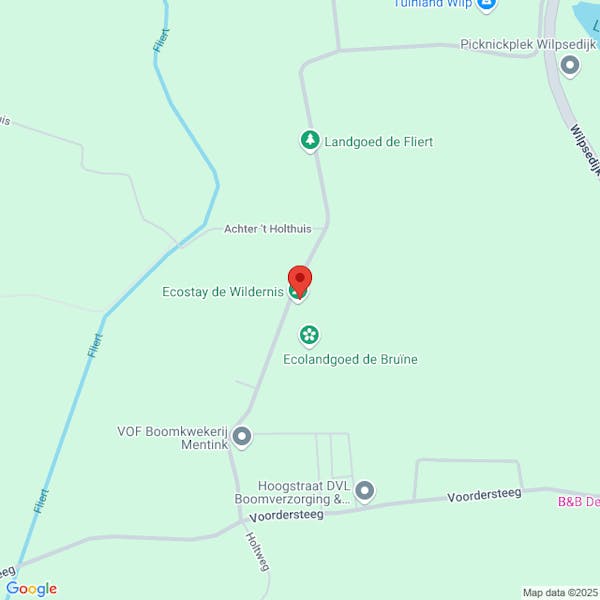
Task: Select the Tuinland Wilp marker
Action: 487,5
